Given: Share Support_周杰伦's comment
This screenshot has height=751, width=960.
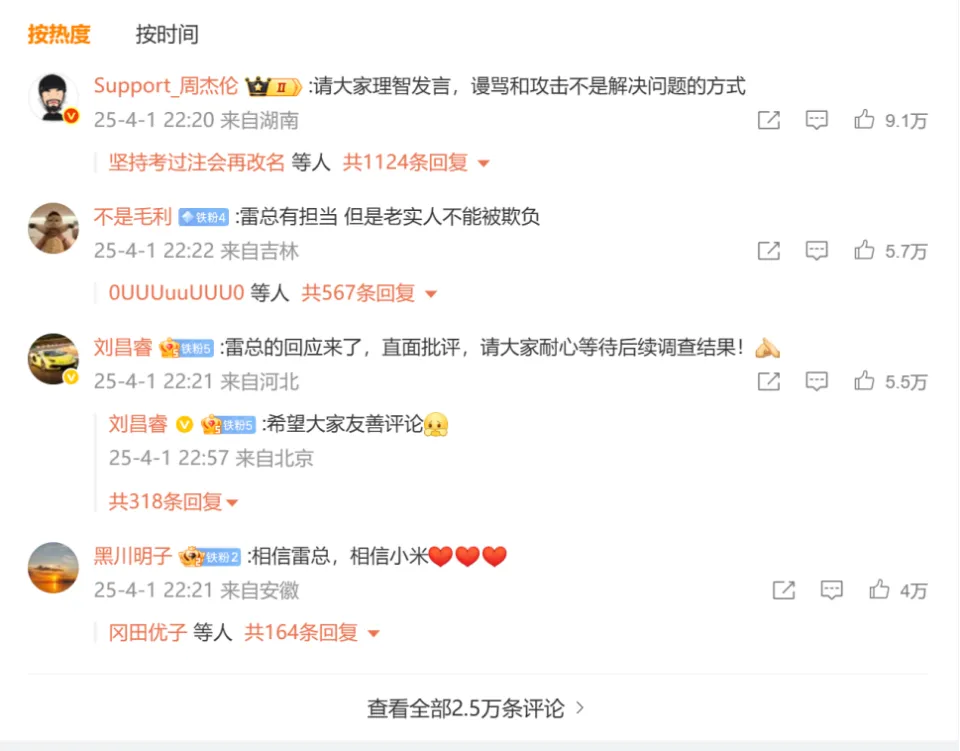Looking at the screenshot, I should (768, 120).
